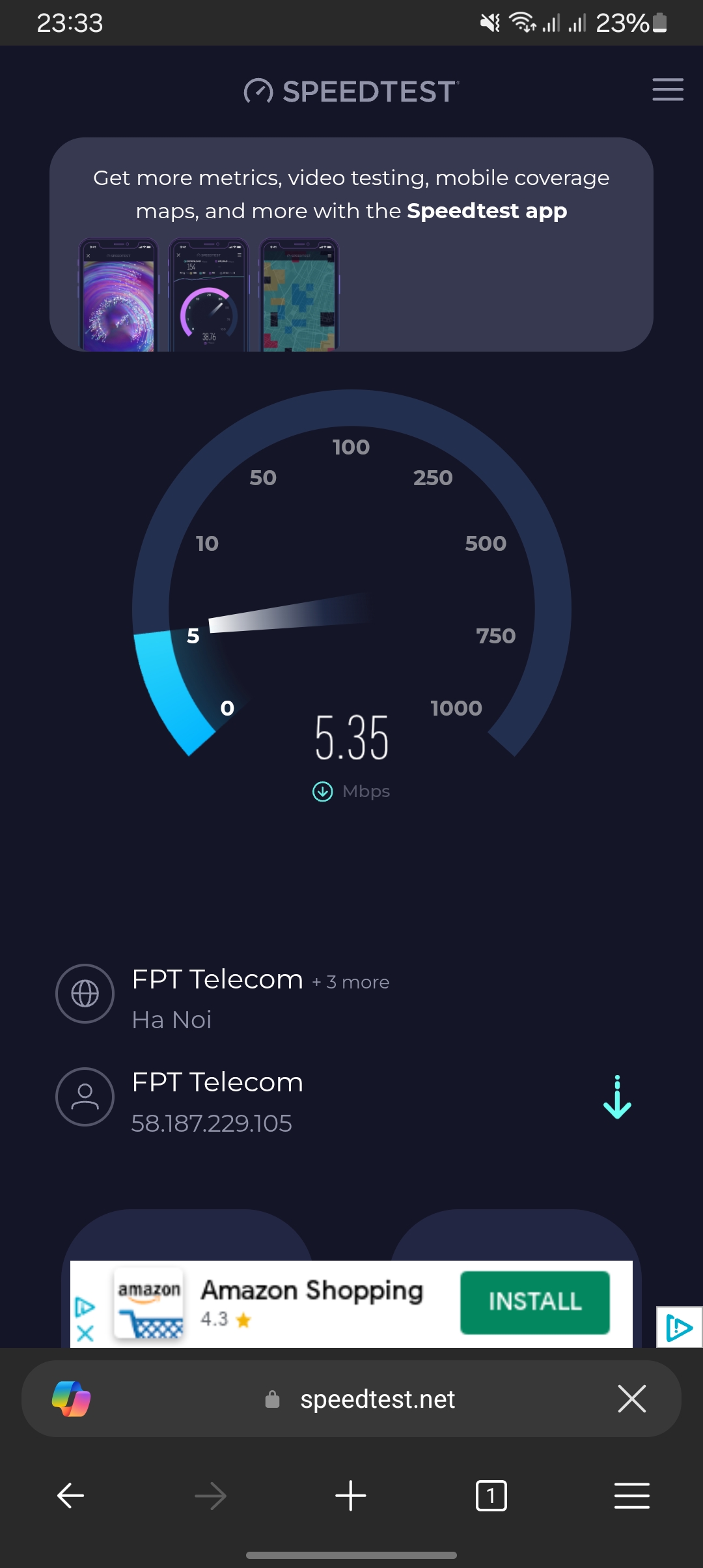The width and height of the screenshot is (703, 1568).
Task: Close the Amazon Shopping ad
Action: click(85, 1334)
